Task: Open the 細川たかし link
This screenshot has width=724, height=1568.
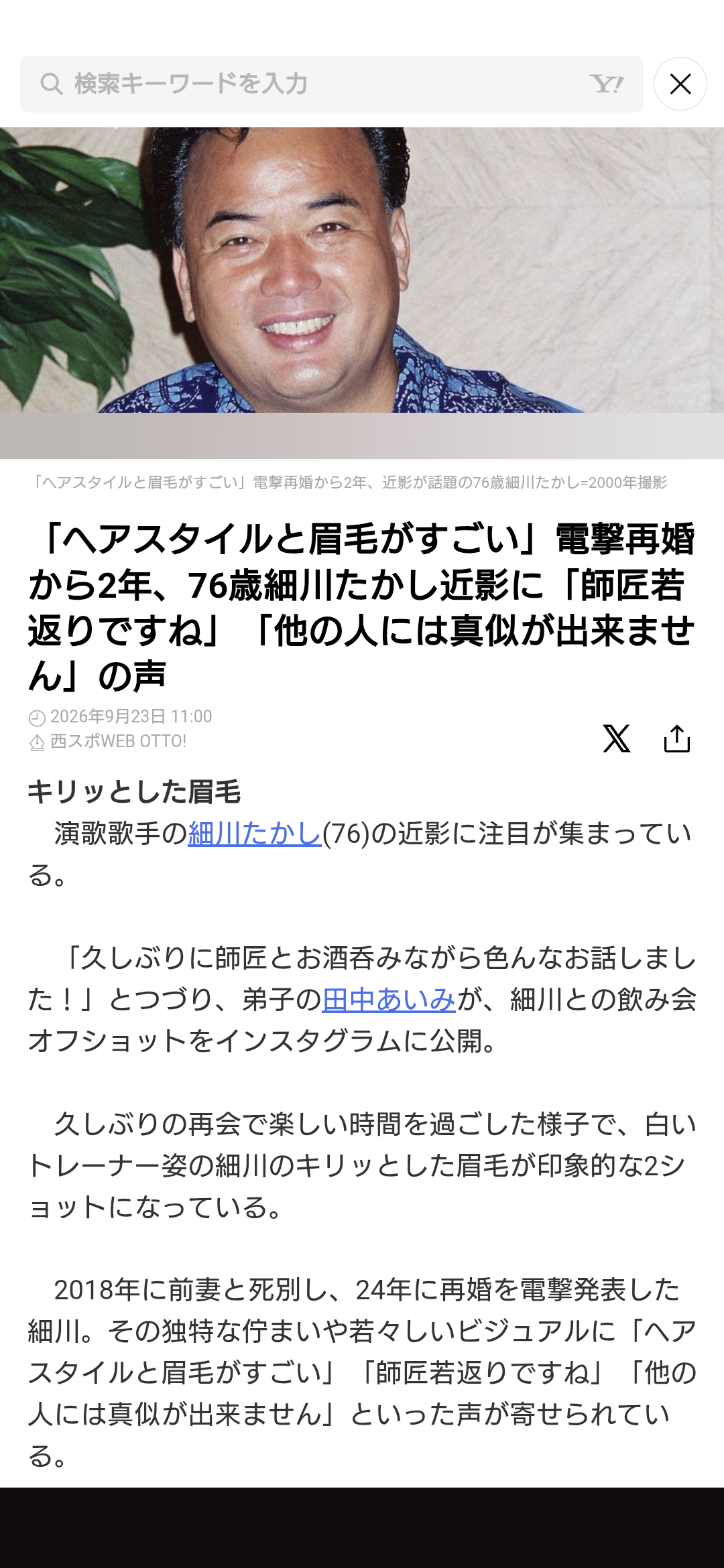Action: 255,834
